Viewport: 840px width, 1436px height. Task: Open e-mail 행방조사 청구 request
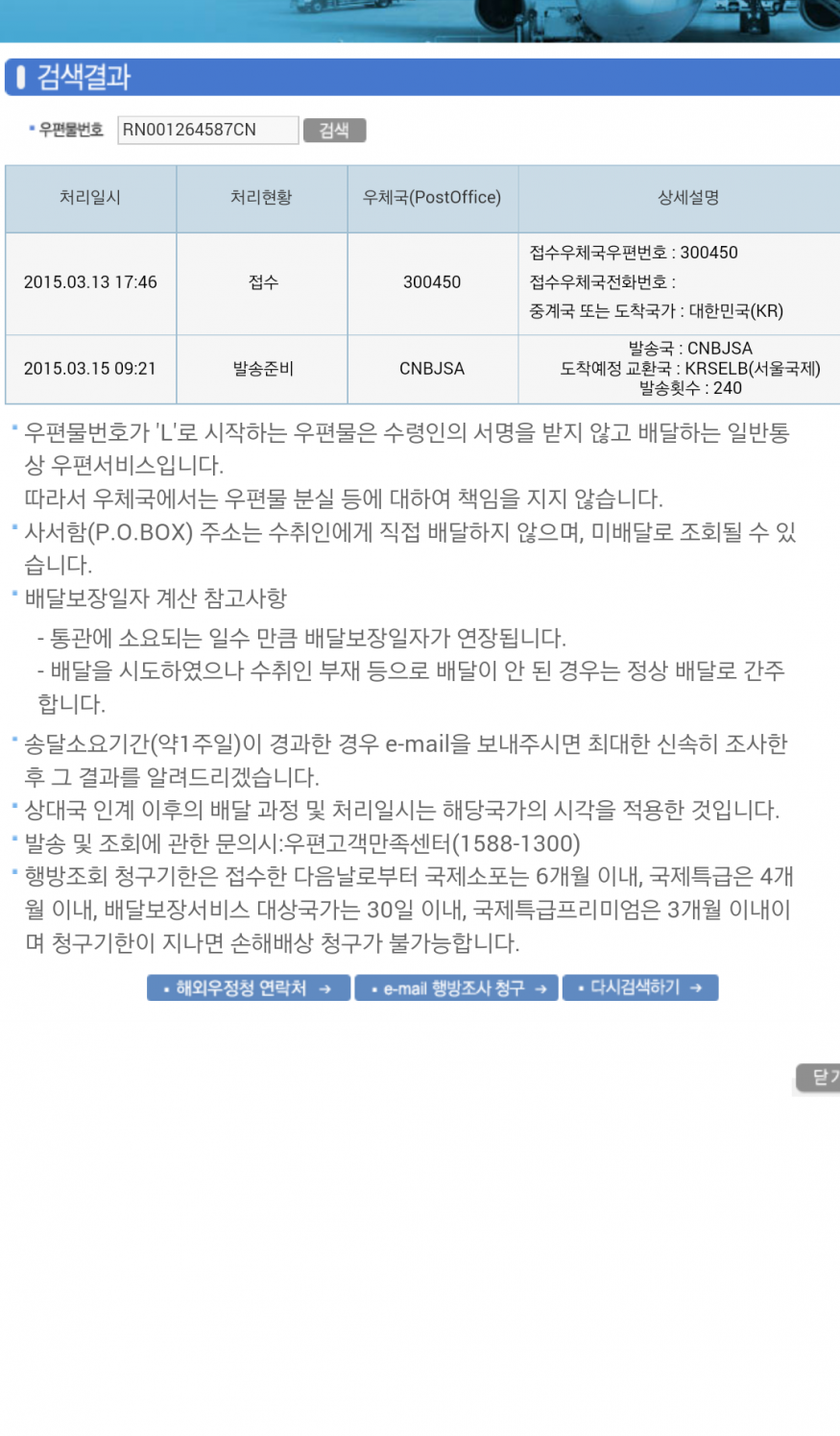tap(456, 987)
